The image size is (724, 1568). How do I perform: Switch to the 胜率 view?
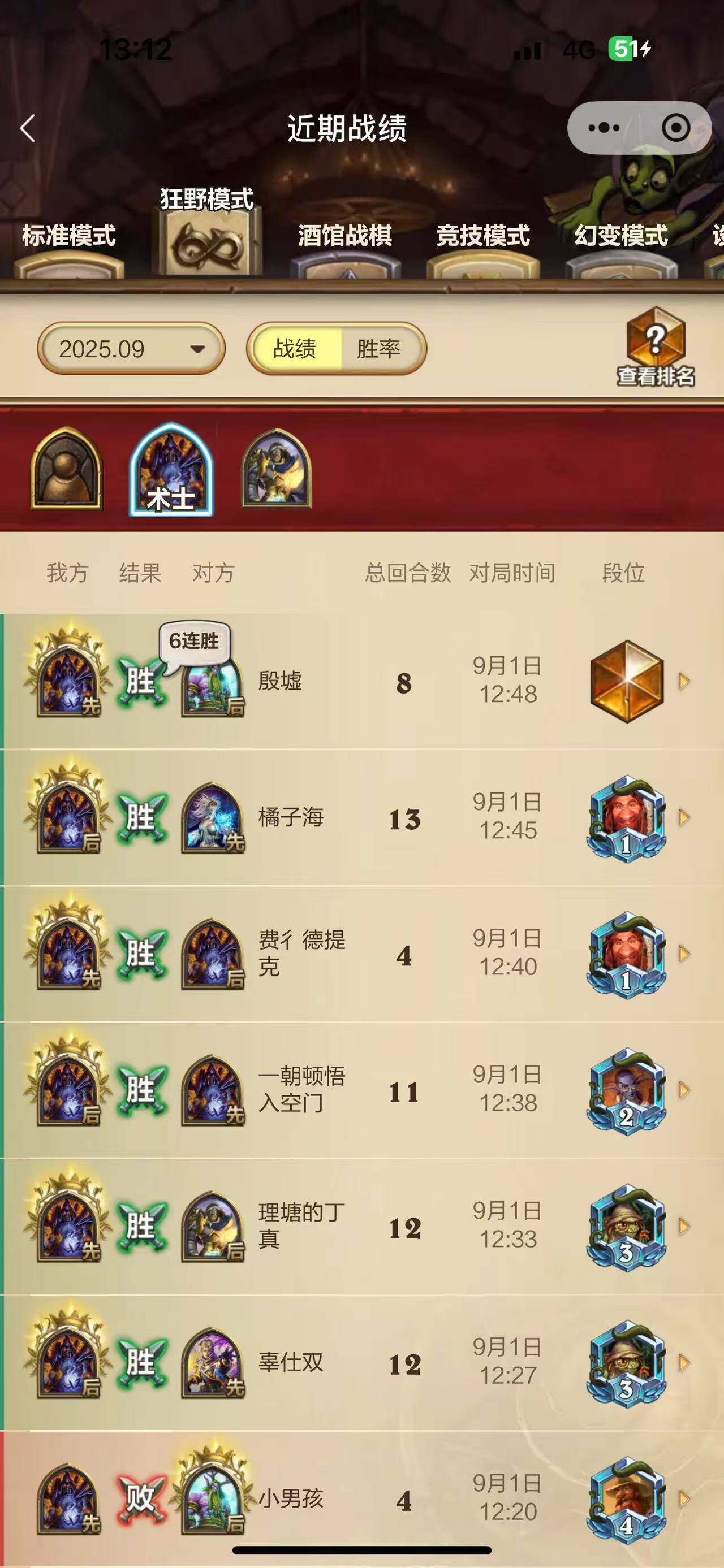379,349
